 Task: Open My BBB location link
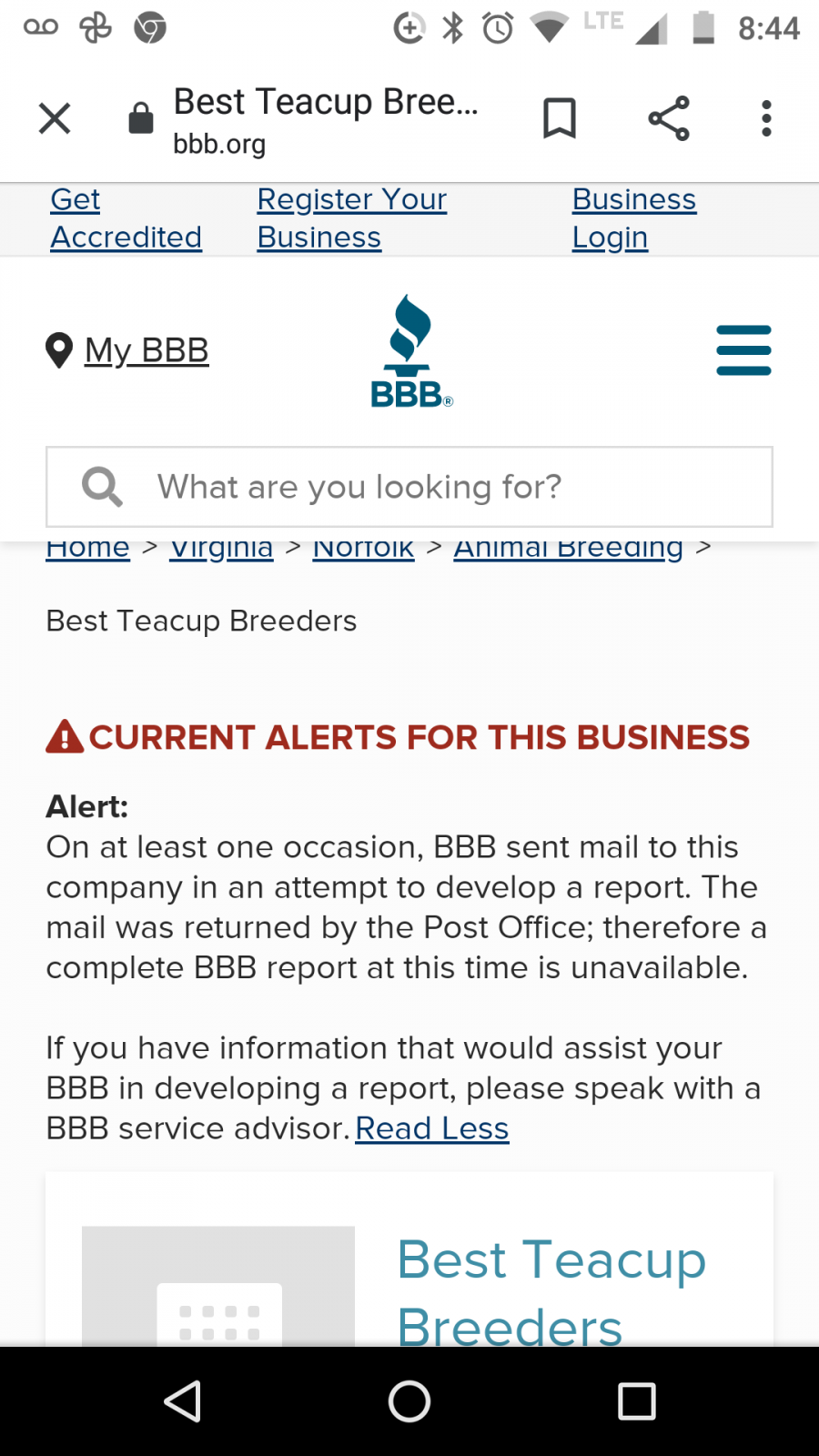(x=146, y=350)
